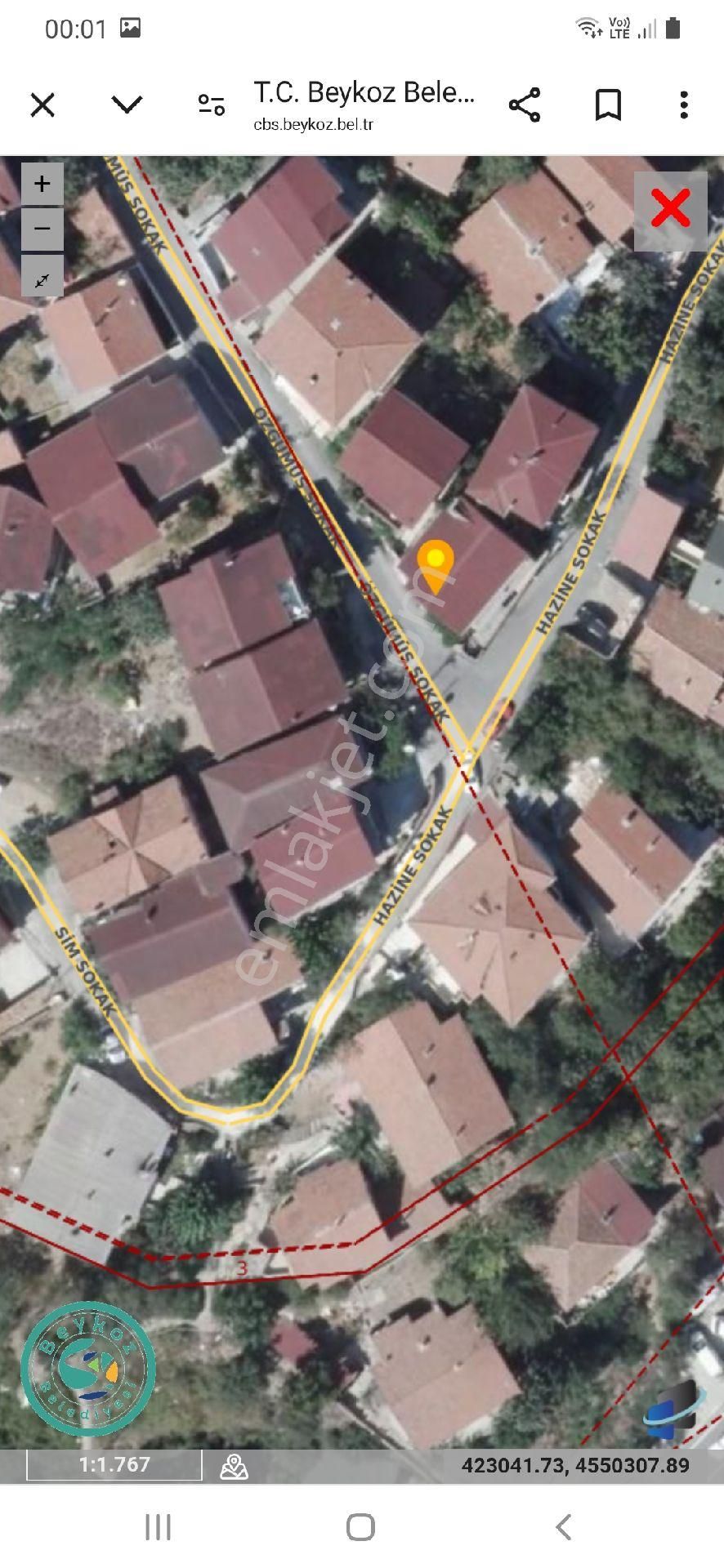Open the browser overflow menu

683,105
